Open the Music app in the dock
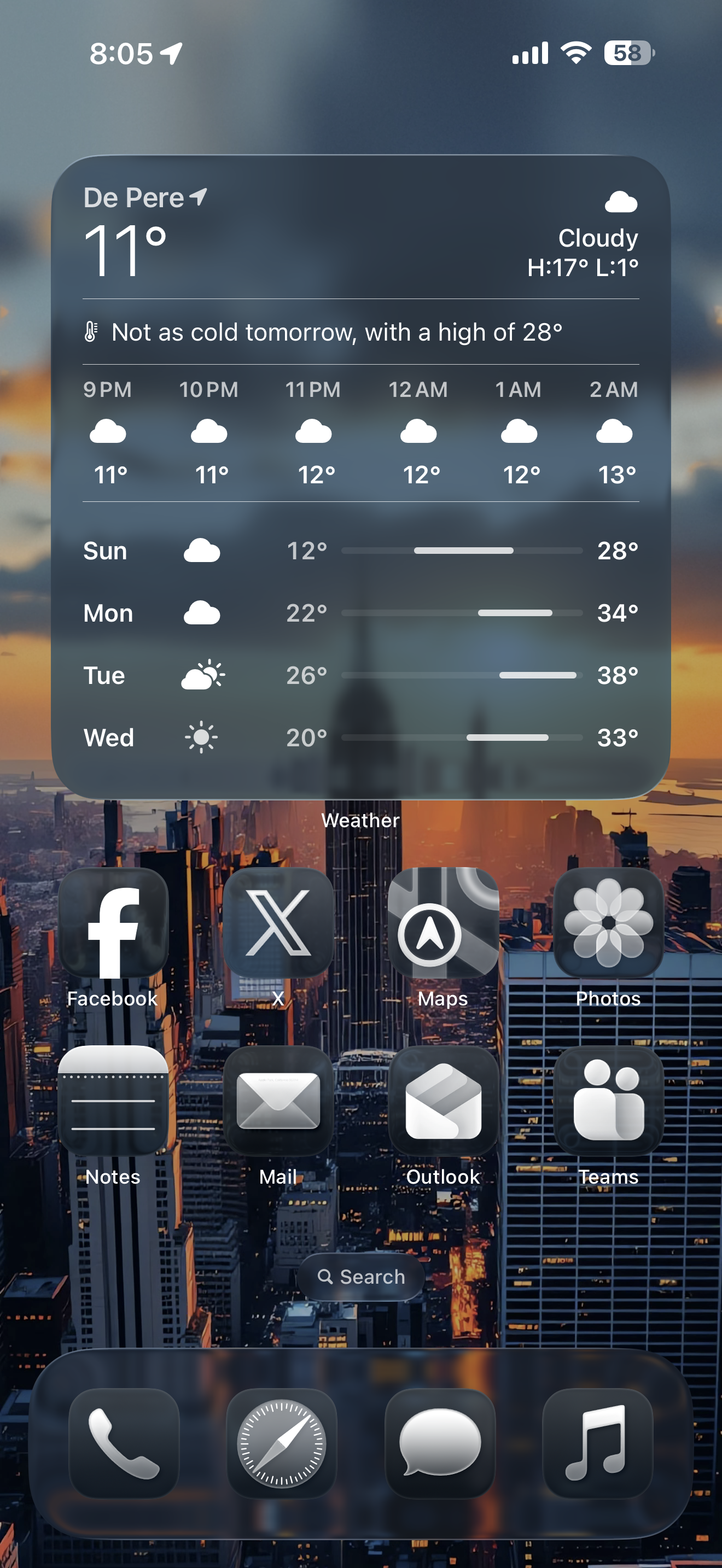 tap(597, 1443)
